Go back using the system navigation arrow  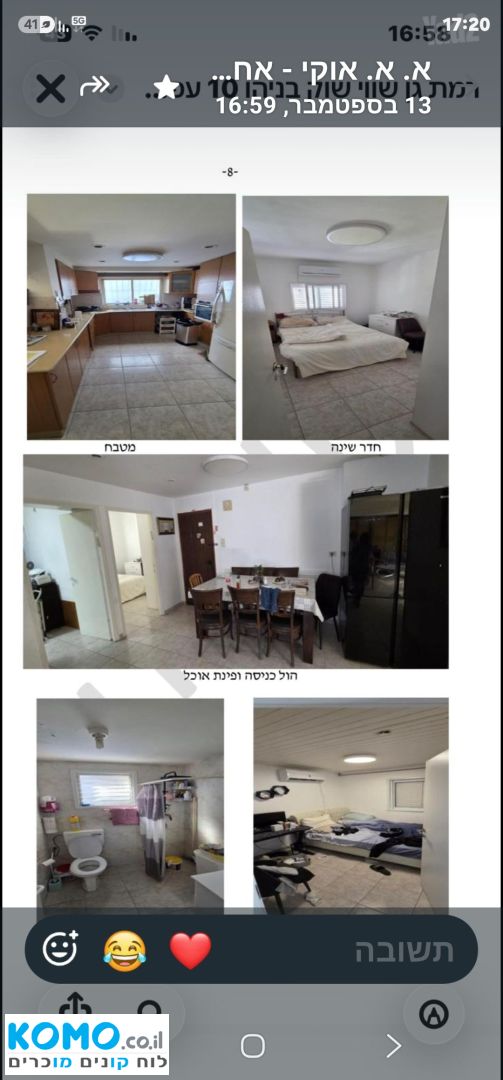(393, 1046)
